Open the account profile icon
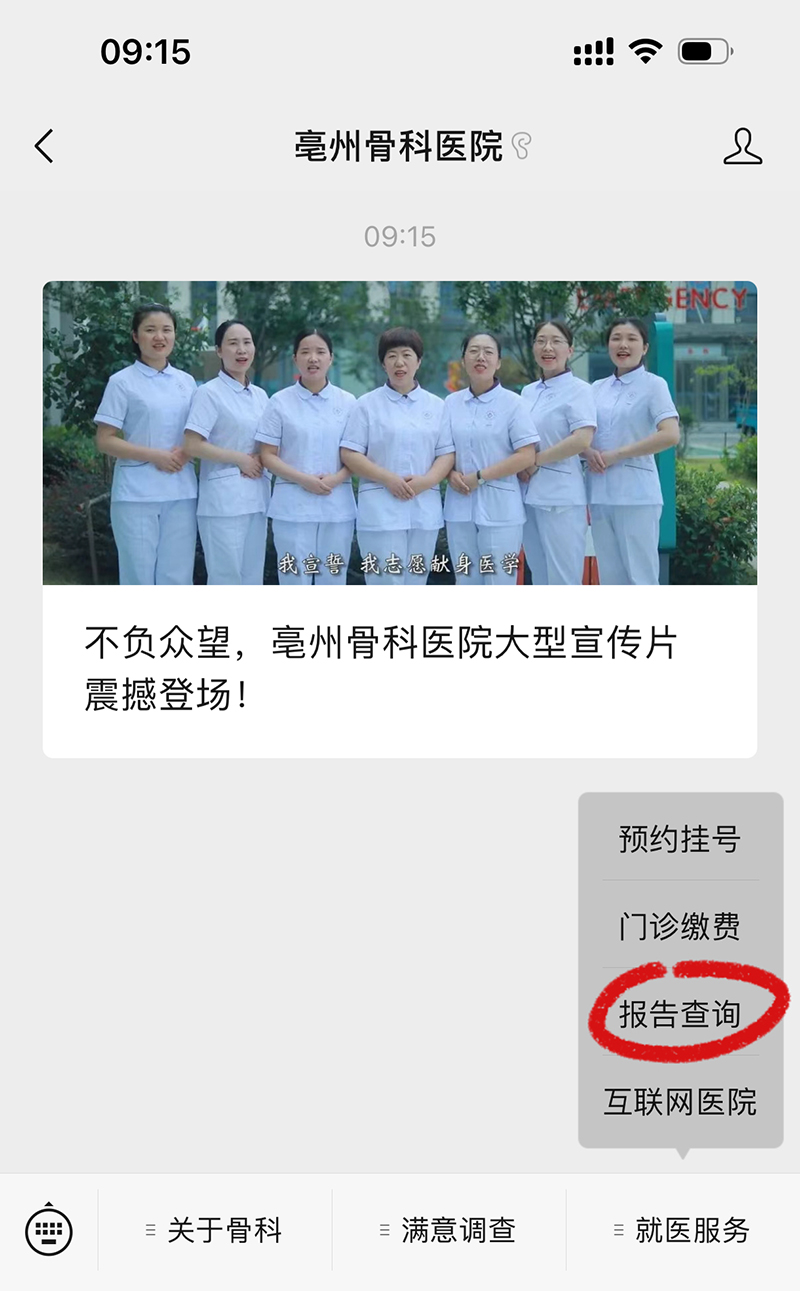The height and width of the screenshot is (1291, 800). pyautogui.click(x=742, y=147)
